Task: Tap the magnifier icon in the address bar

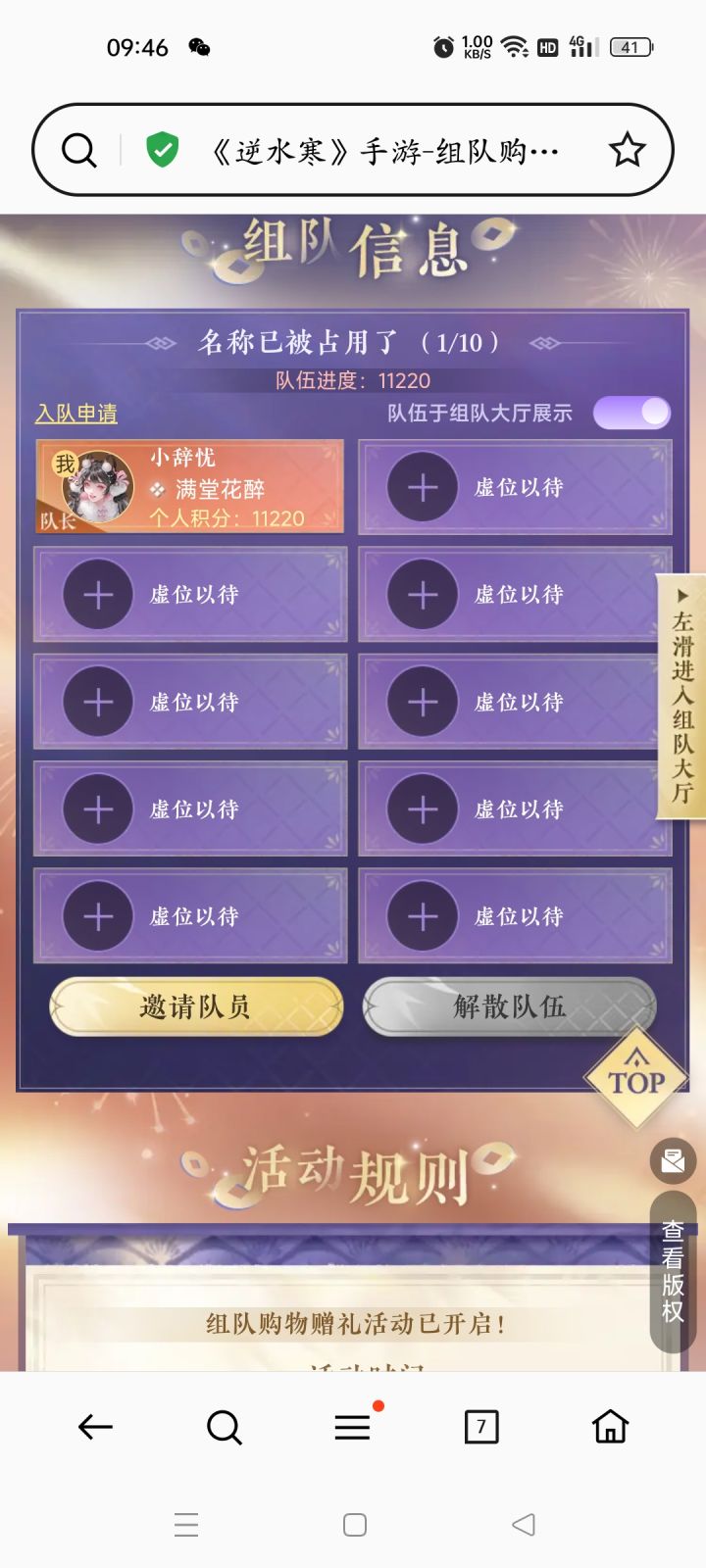Action: point(78,150)
